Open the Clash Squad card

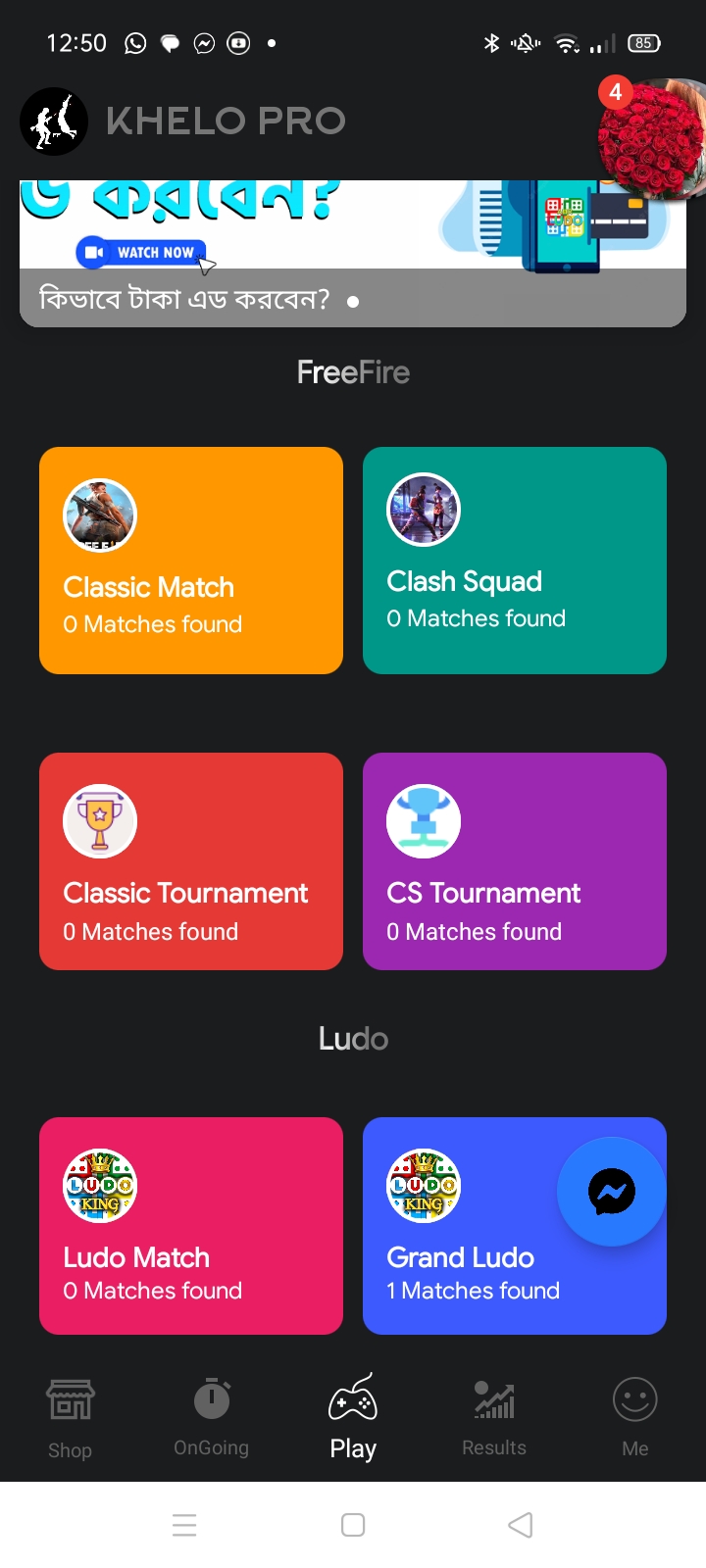515,561
